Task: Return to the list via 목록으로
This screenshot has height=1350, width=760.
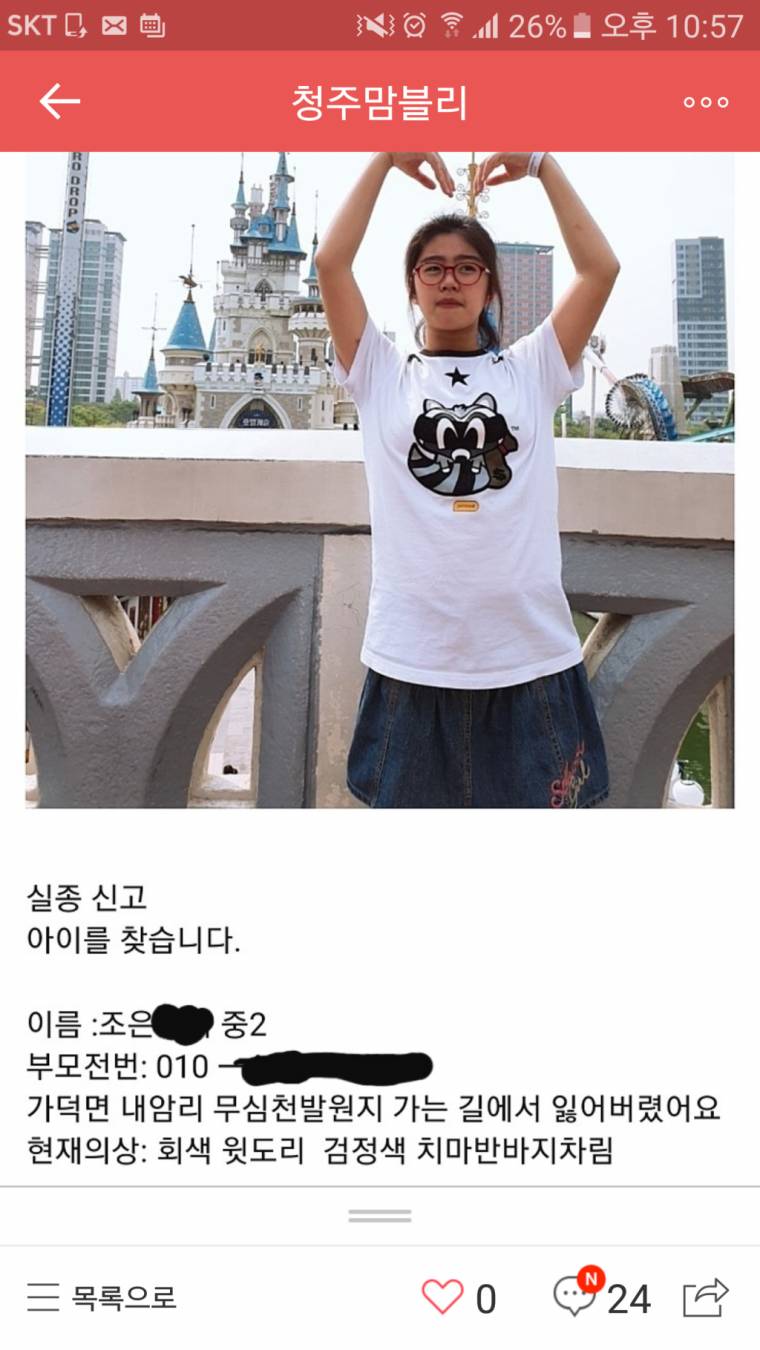Action: coord(101,1298)
